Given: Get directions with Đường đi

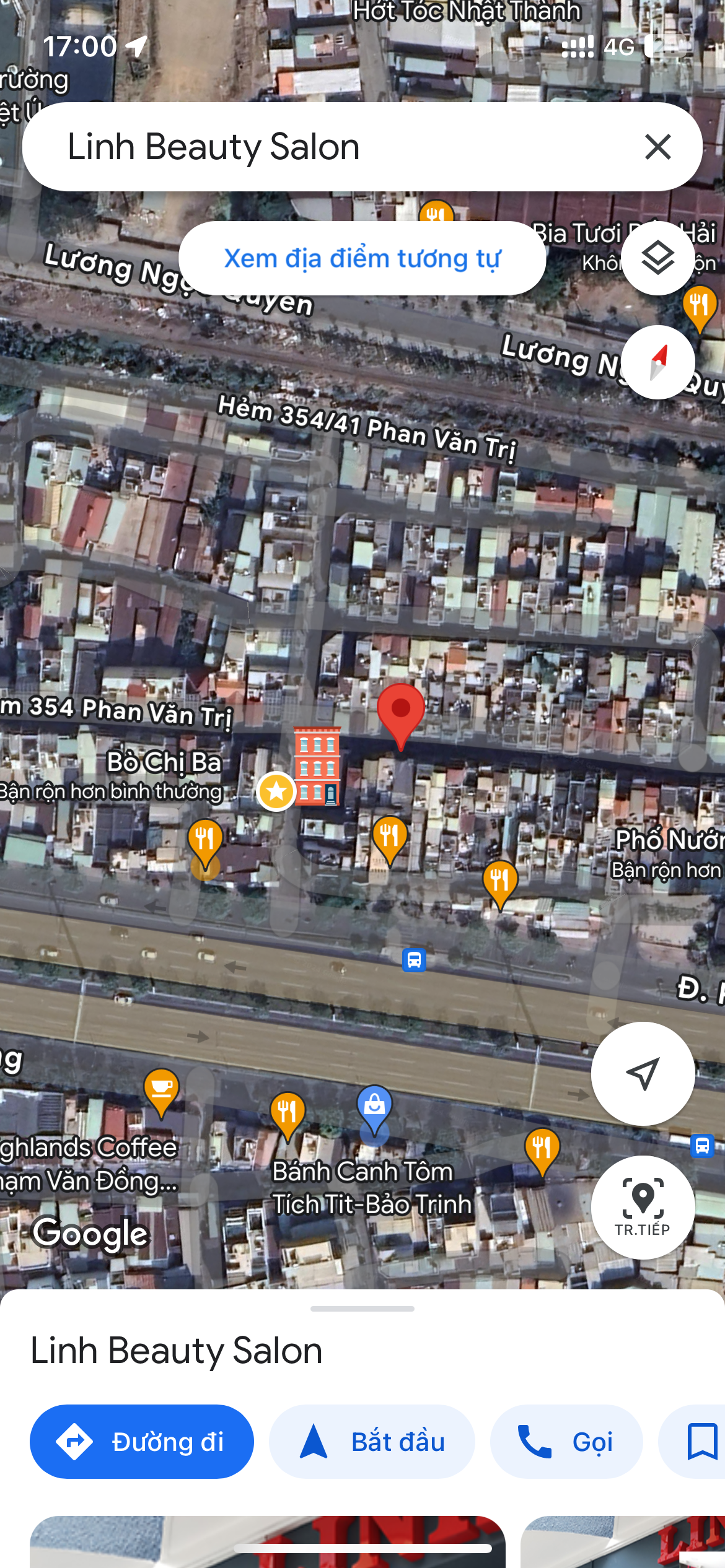Looking at the screenshot, I should point(142,1442).
